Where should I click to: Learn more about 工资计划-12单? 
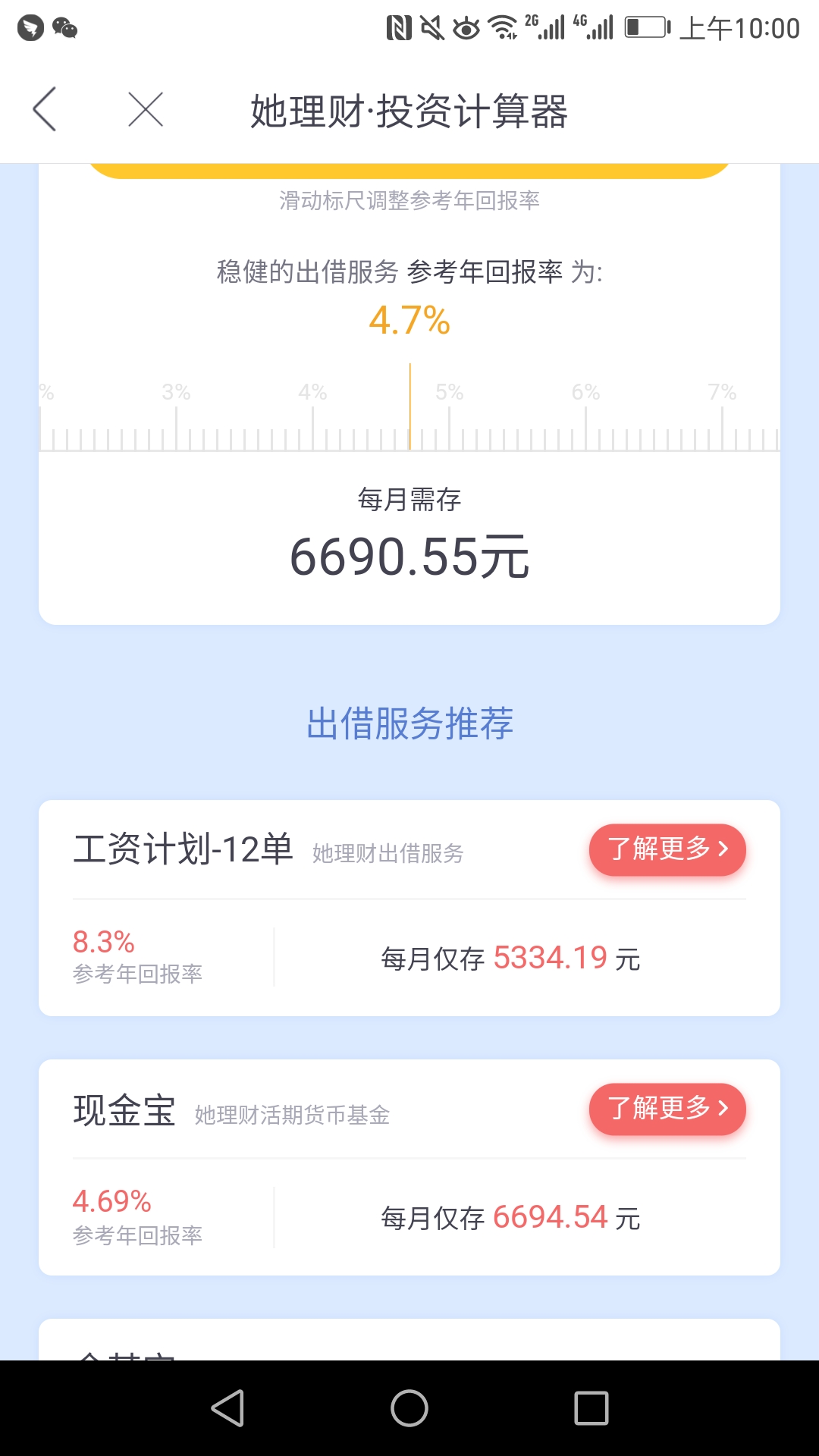tap(667, 849)
